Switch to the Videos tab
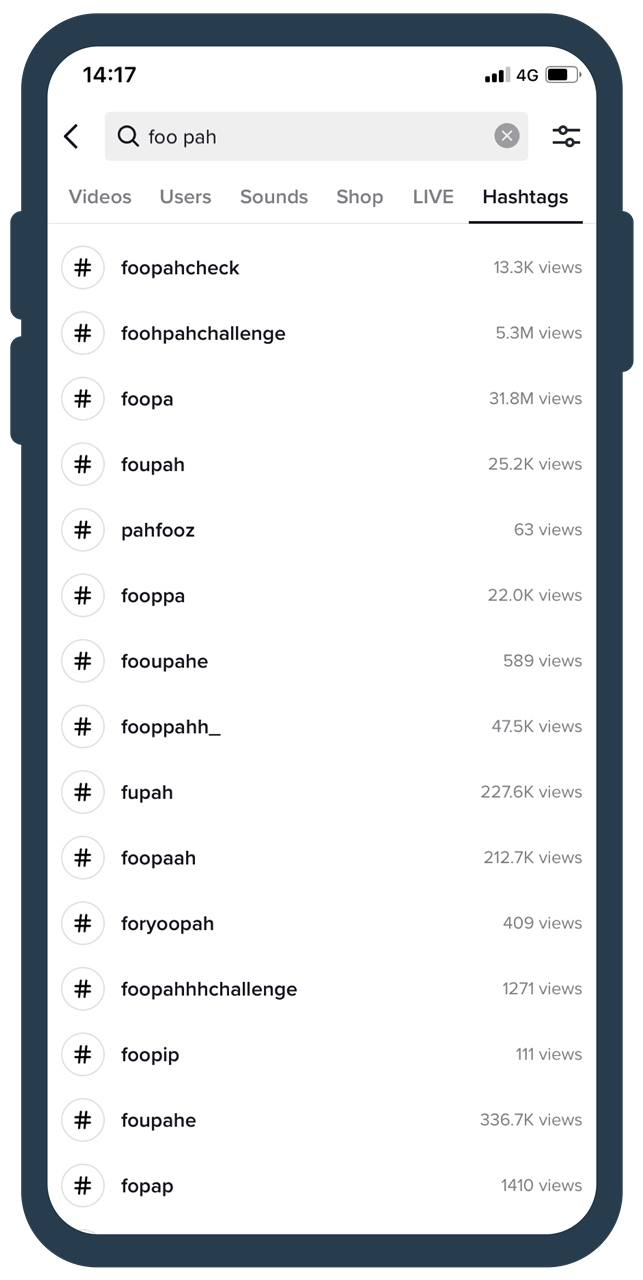Viewport: 643px width, 1280px height. 100,197
